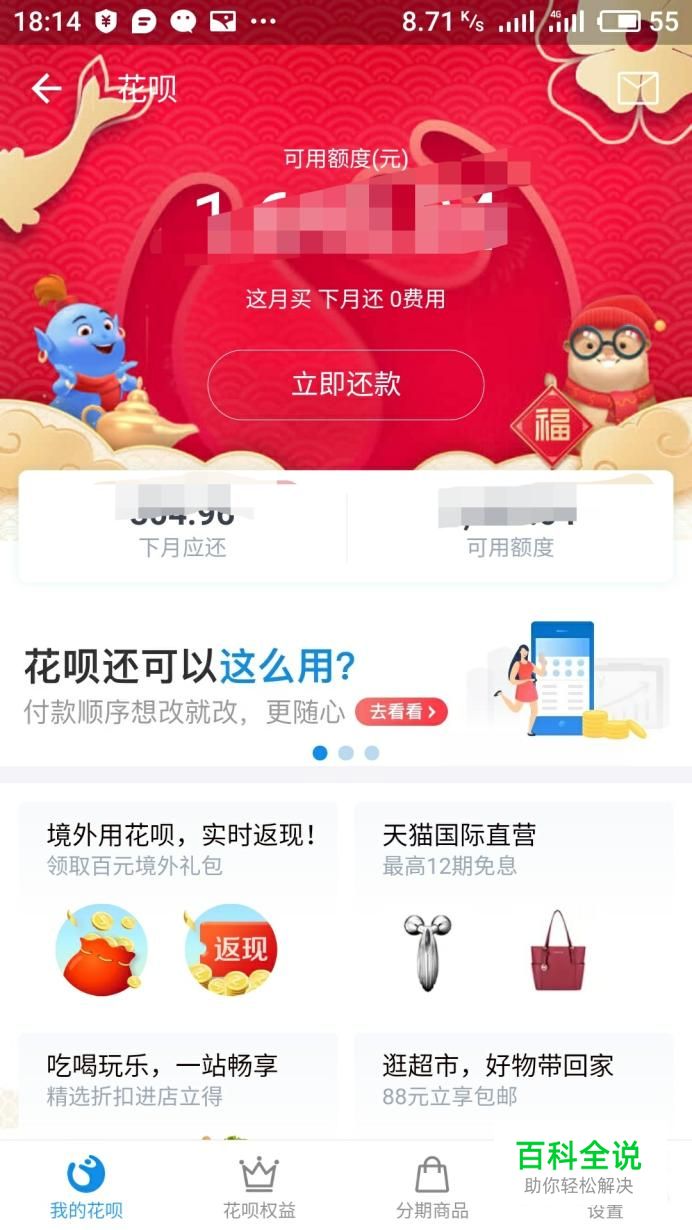Screen dimensions: 692x1230
Task: Open the mail envelope icon
Action: pos(637,89)
